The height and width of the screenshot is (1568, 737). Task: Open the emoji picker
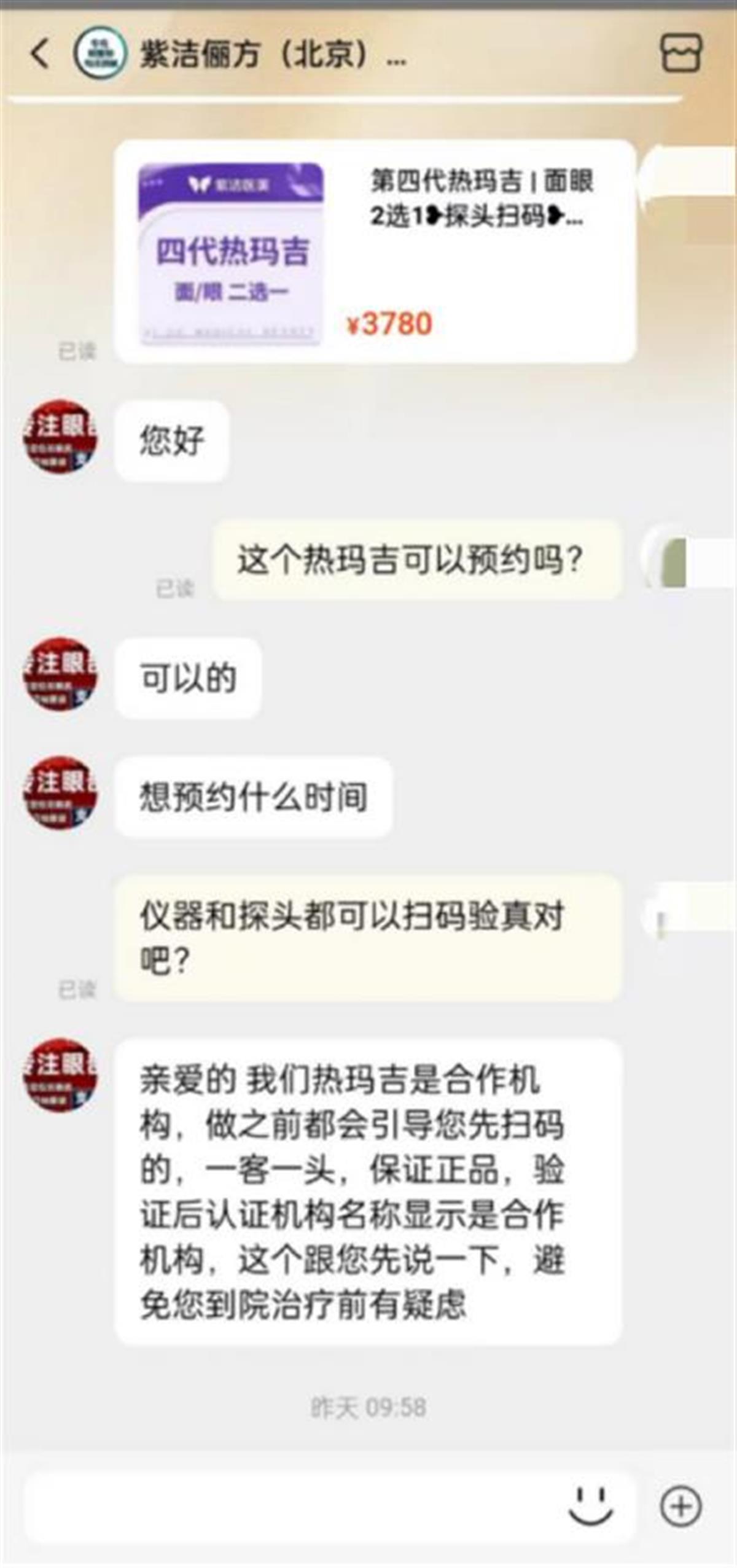click(590, 1505)
